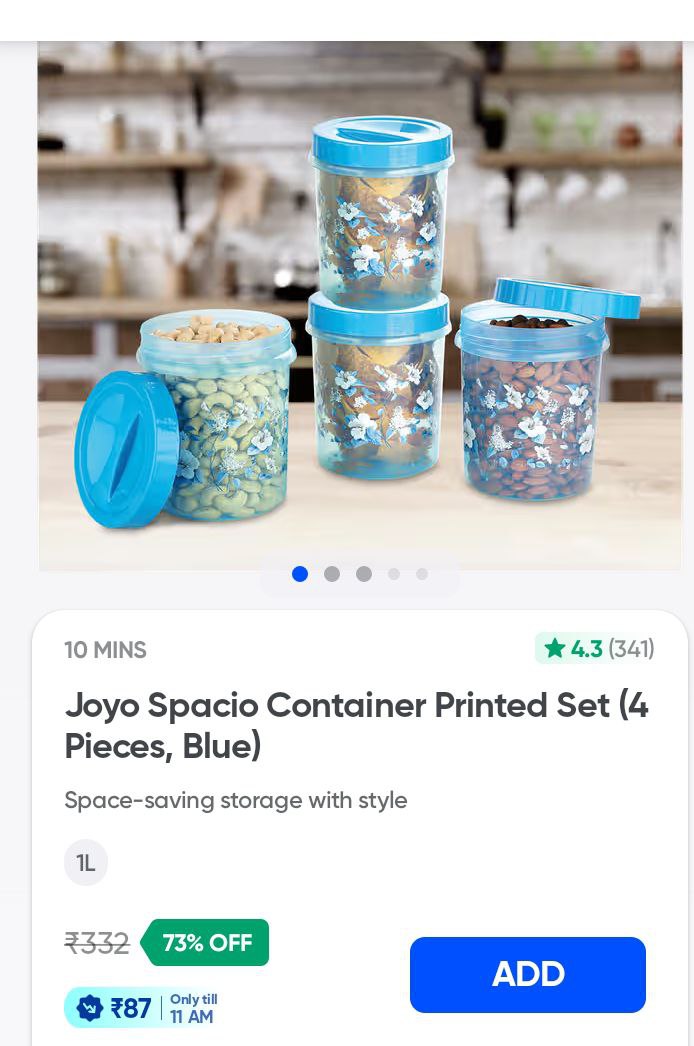Tap the ₹87 special price badge

145,1008
